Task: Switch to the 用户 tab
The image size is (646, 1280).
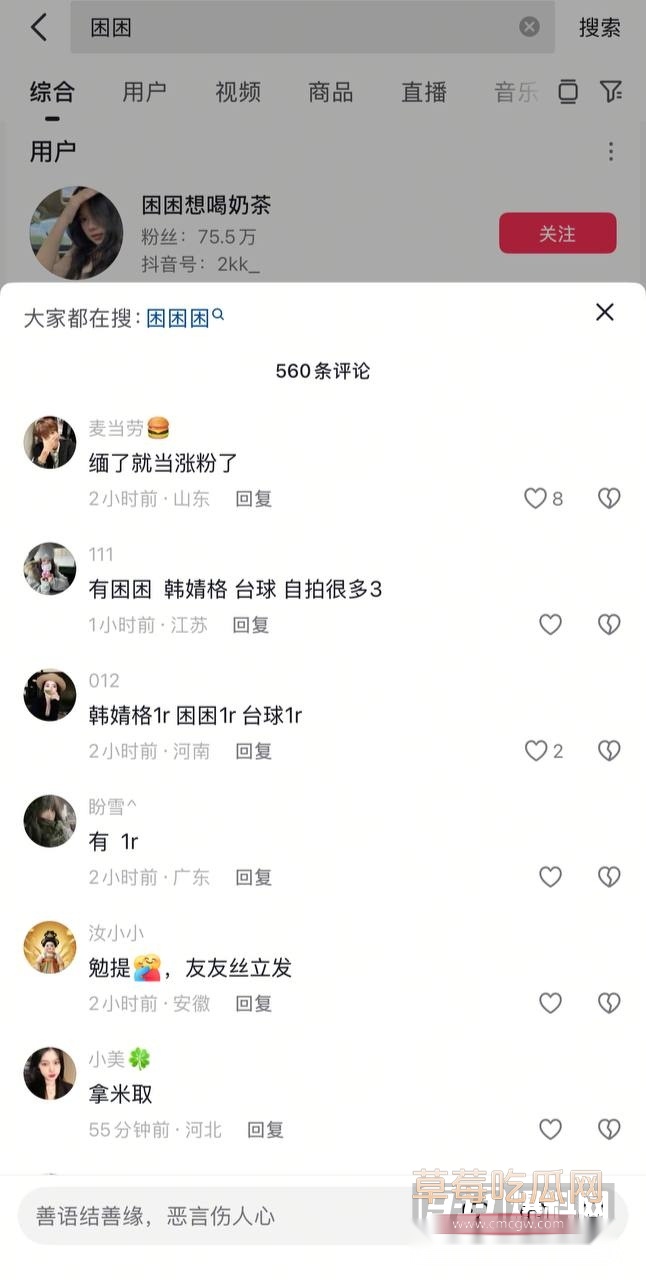Action: pos(144,93)
